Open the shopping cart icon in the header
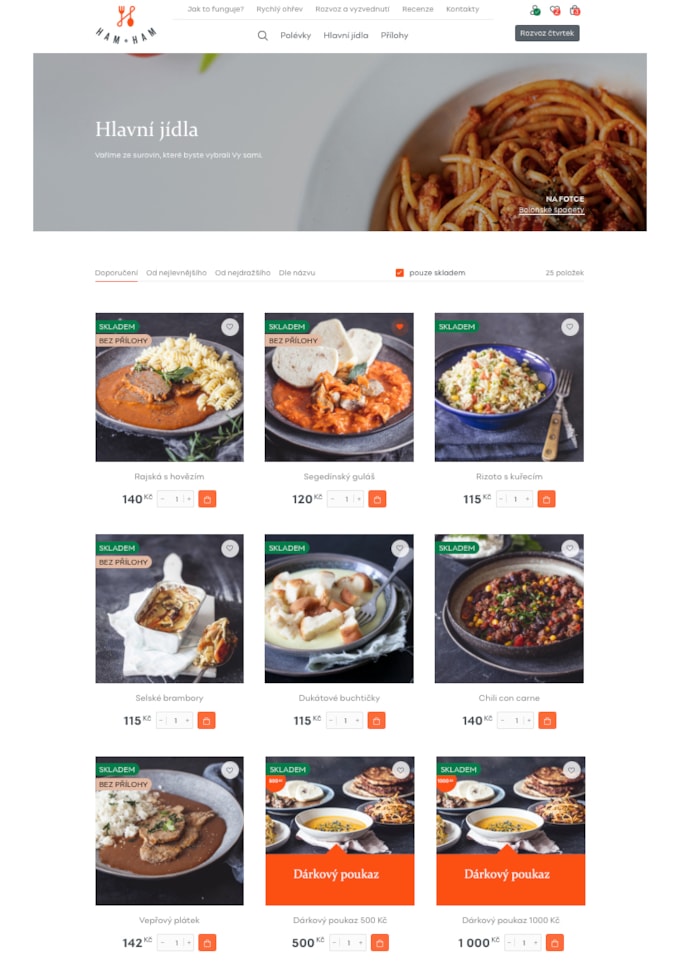700x972 pixels. point(575,10)
